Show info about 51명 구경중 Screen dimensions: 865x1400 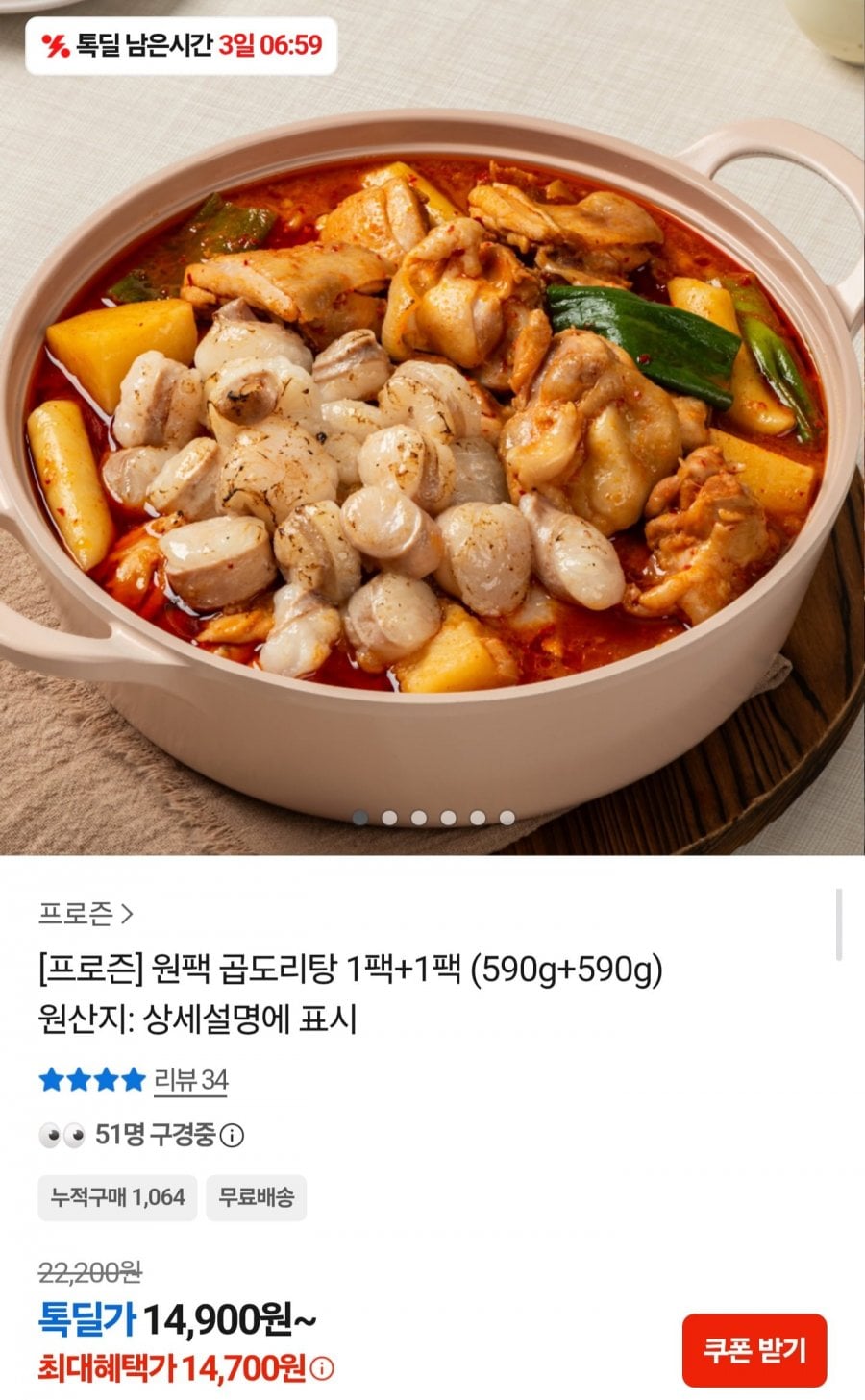coord(232,1136)
